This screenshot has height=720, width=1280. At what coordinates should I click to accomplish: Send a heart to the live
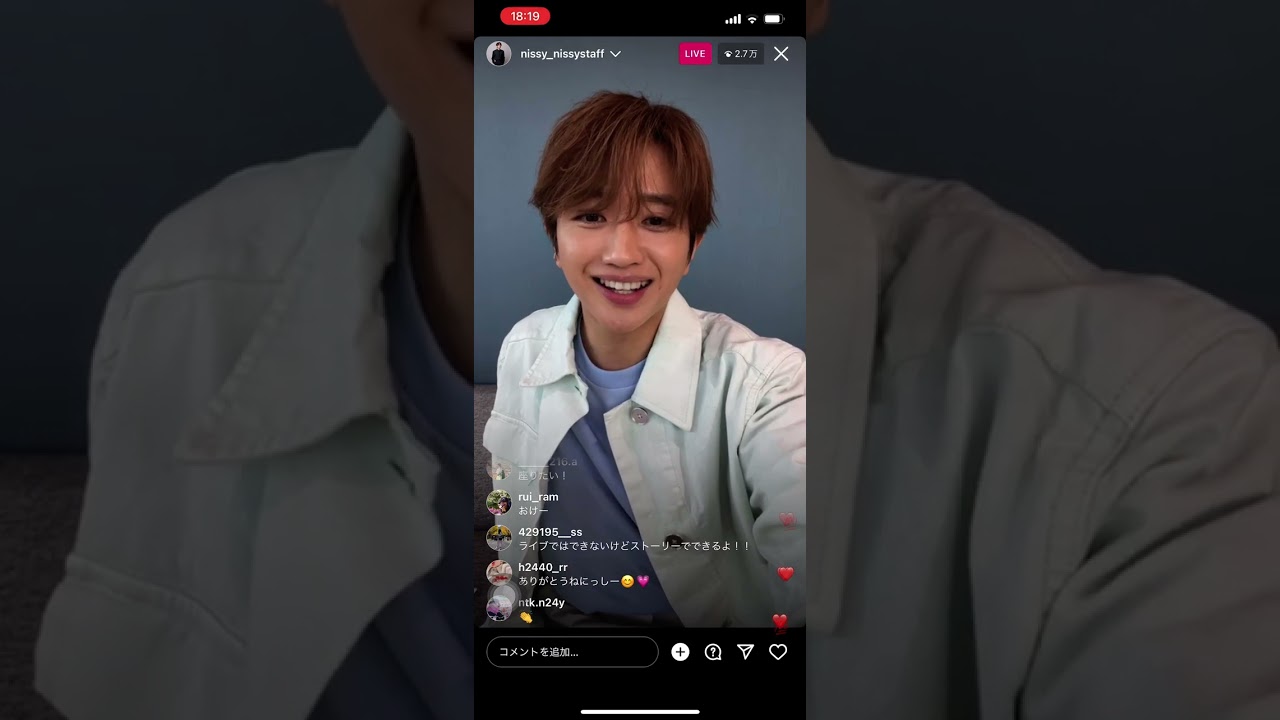click(778, 652)
